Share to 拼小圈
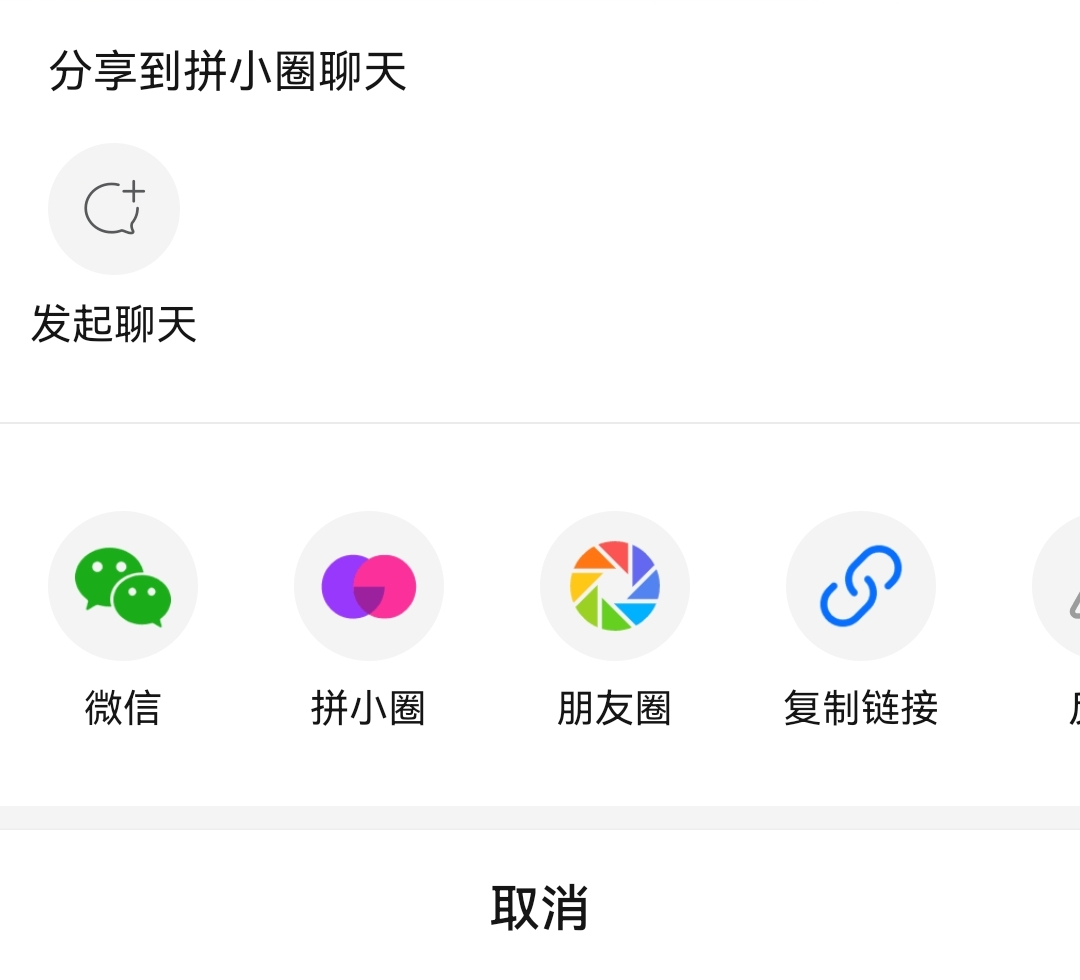This screenshot has height=980, width=1080. 369,586
